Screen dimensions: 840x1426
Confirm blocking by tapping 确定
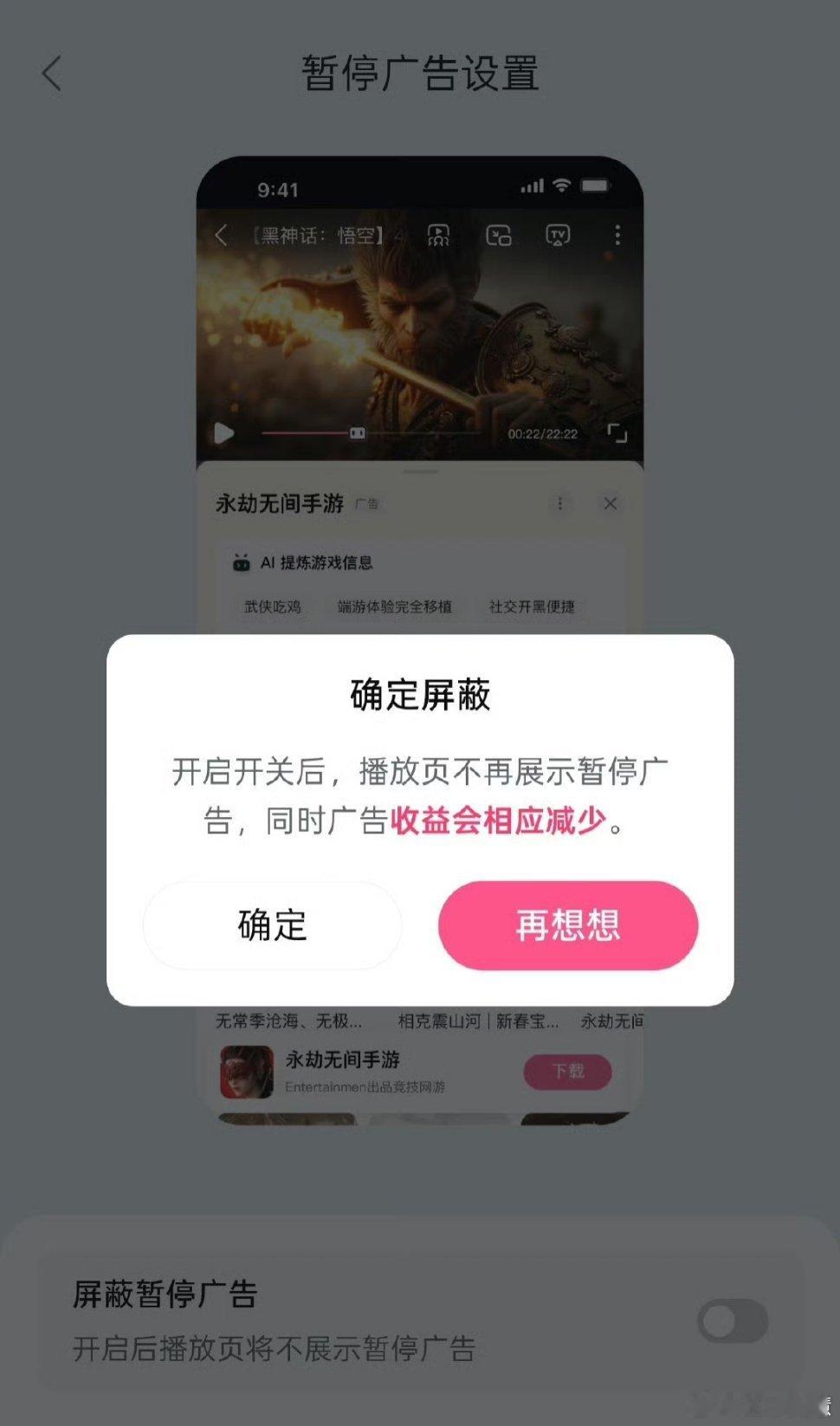269,925
